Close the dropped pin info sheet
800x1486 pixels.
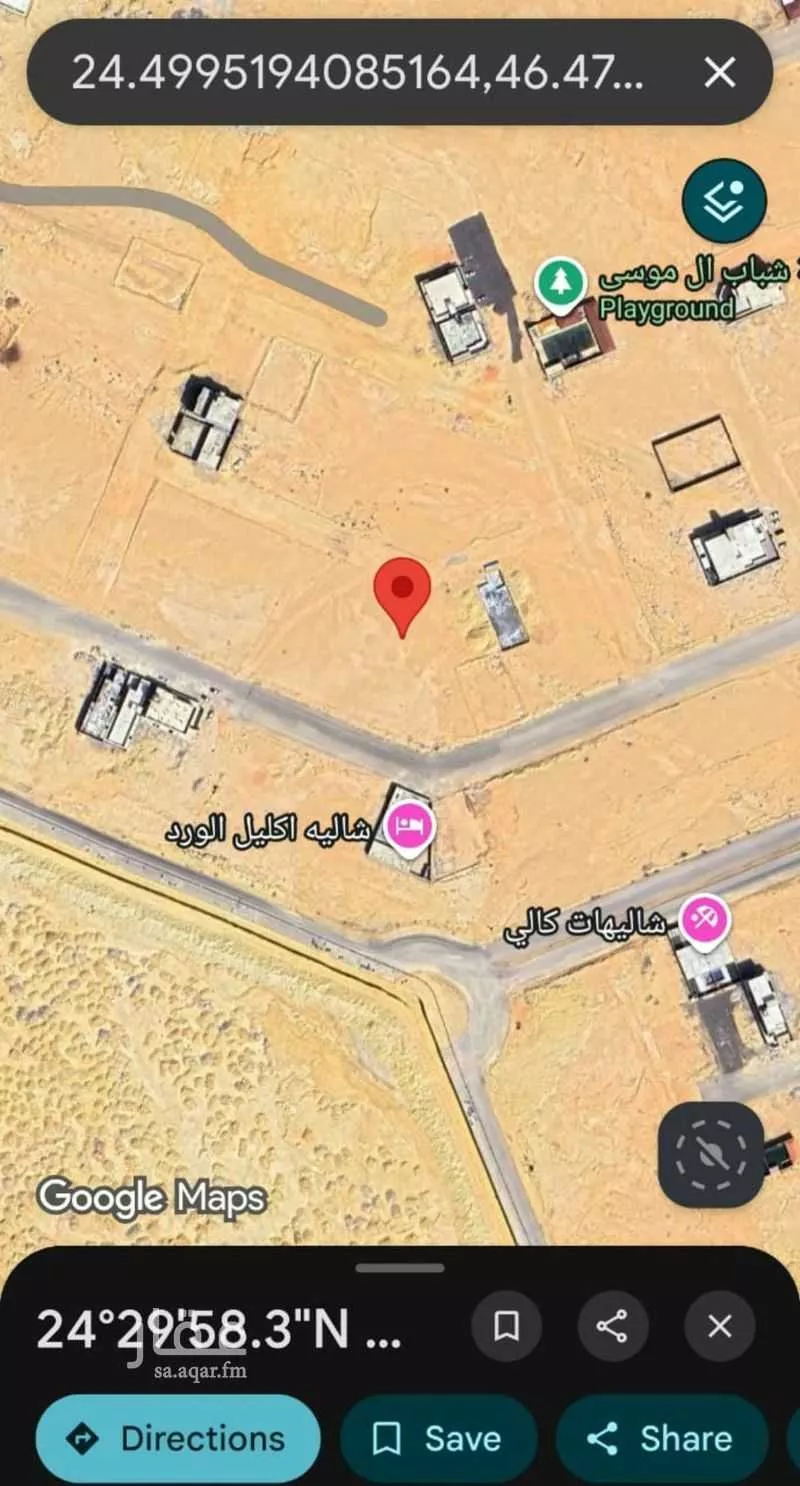pos(719,1326)
